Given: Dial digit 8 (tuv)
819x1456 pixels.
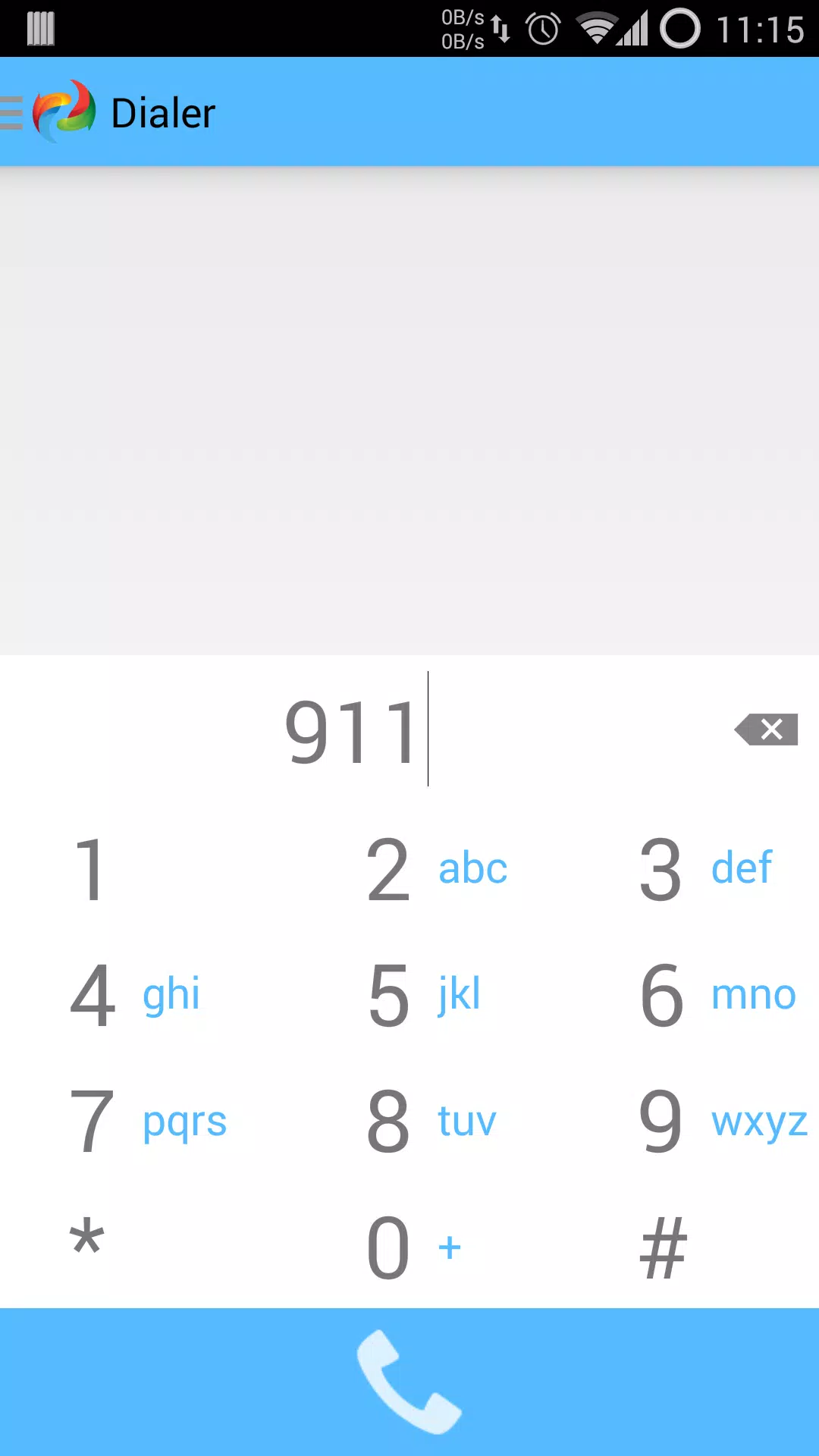Looking at the screenshot, I should pos(409,1121).
